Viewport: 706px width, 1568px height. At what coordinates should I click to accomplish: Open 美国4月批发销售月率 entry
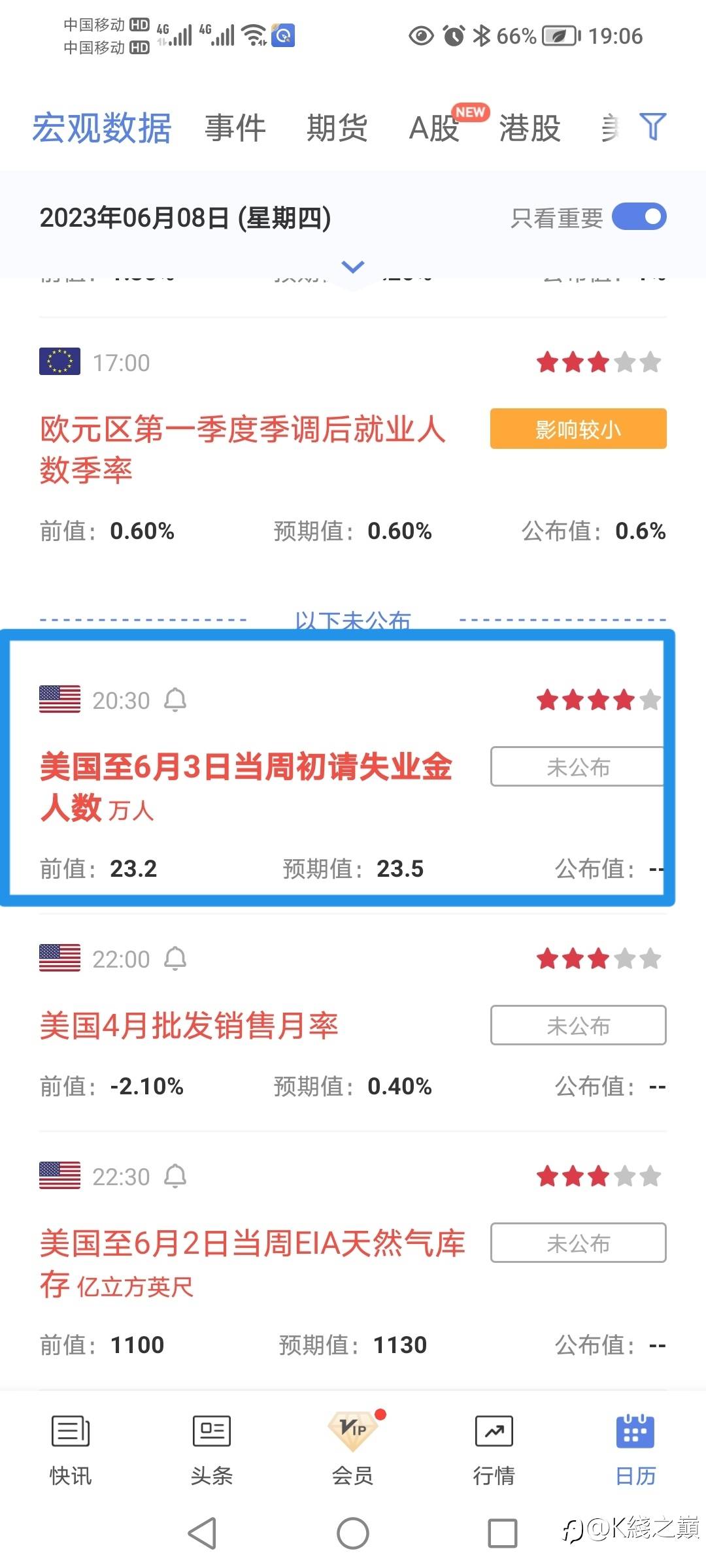[x=189, y=1025]
